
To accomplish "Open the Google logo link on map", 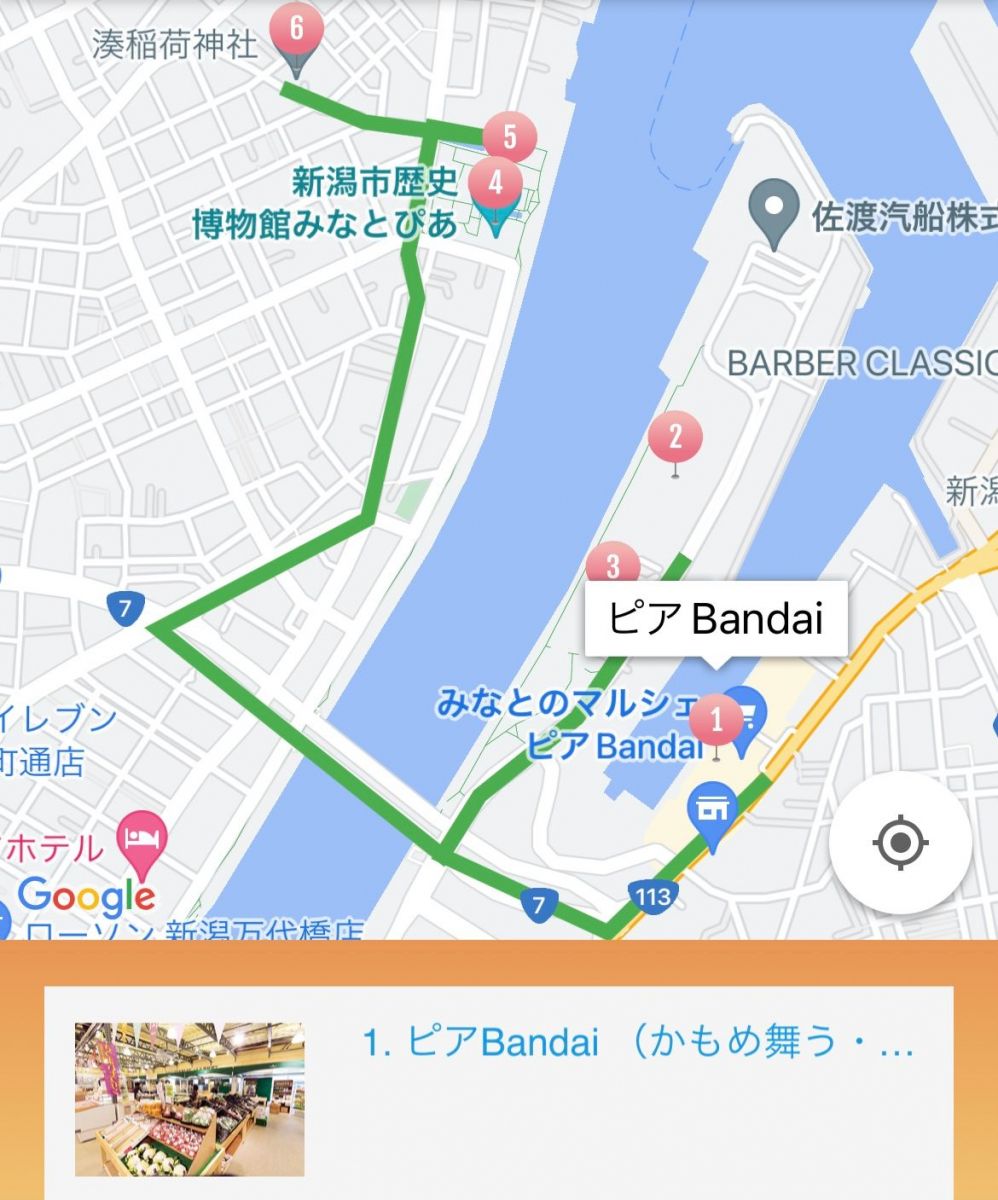I will [x=87, y=894].
